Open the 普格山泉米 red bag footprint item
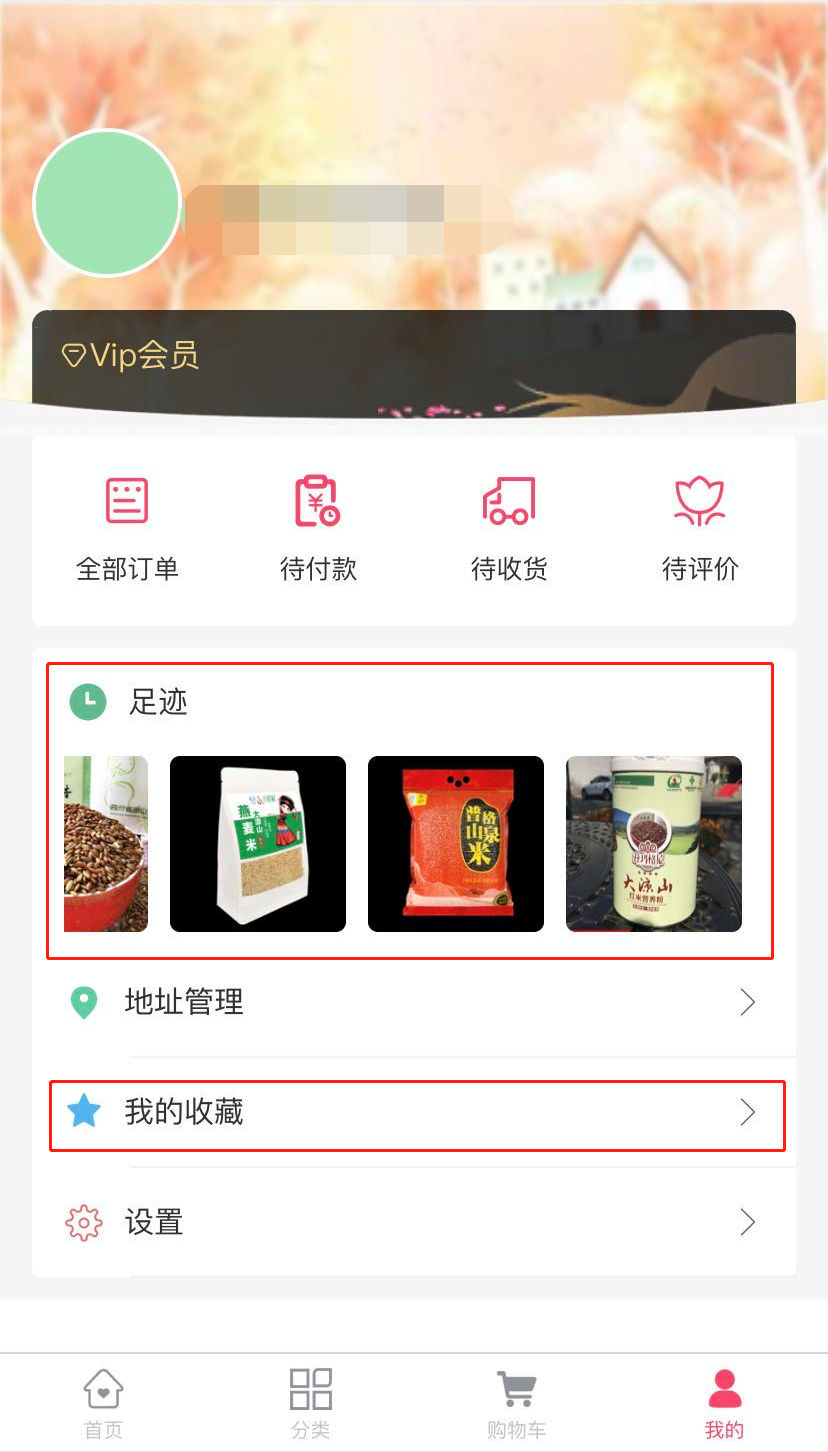 (x=456, y=844)
